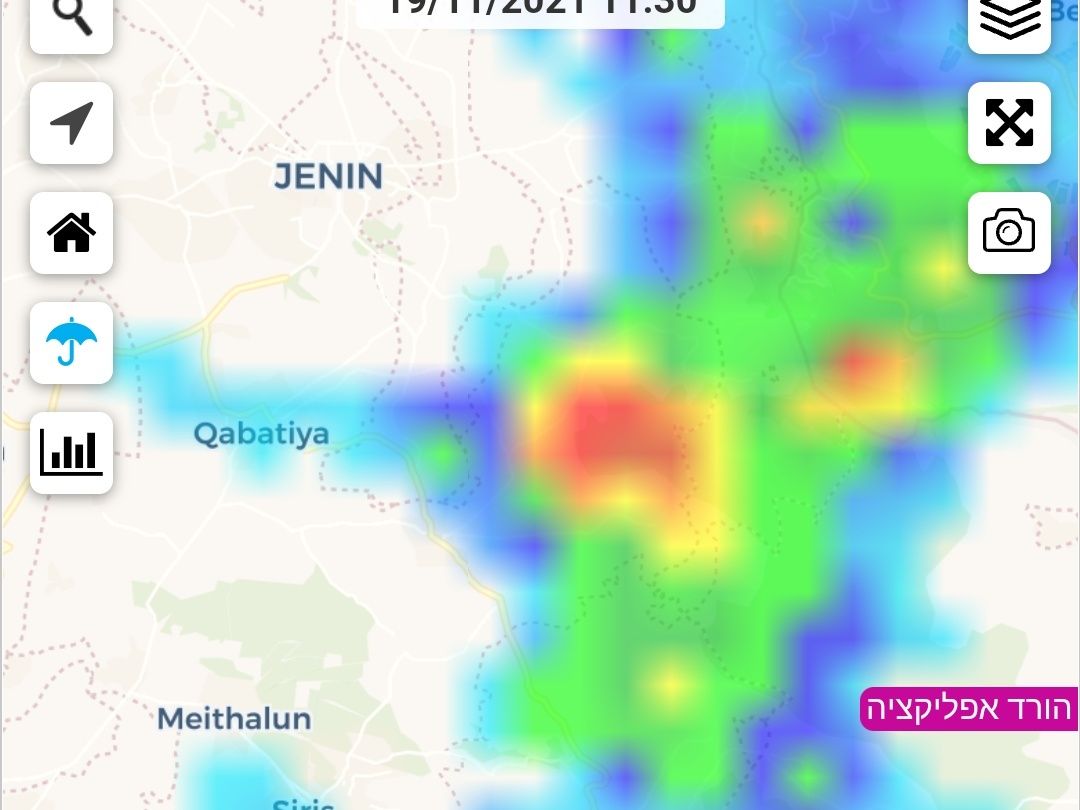This screenshot has width=1080, height=810.
Task: Capture a snapshot with the camera icon
Action: pyautogui.click(x=1009, y=232)
